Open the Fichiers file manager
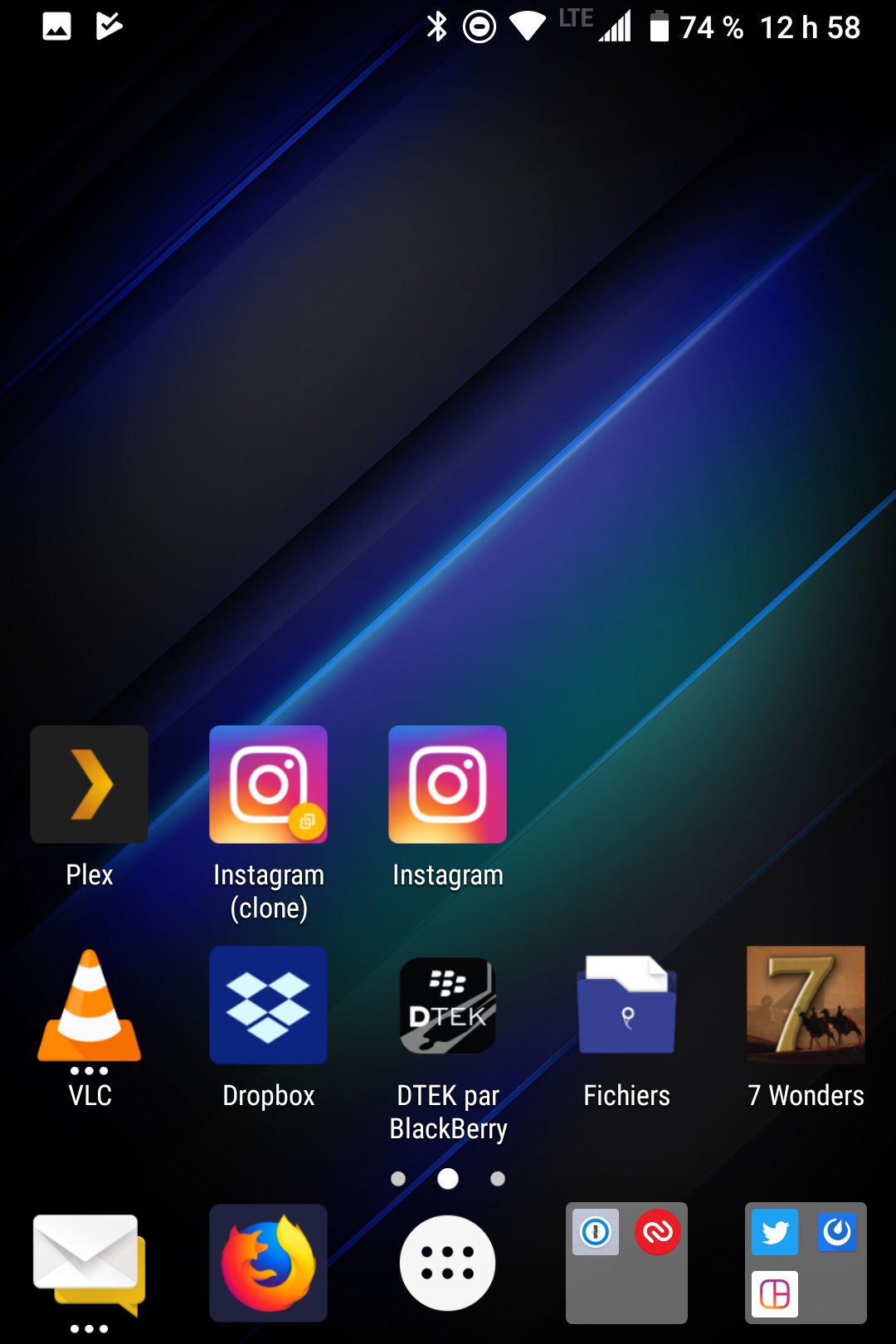 [x=627, y=1006]
